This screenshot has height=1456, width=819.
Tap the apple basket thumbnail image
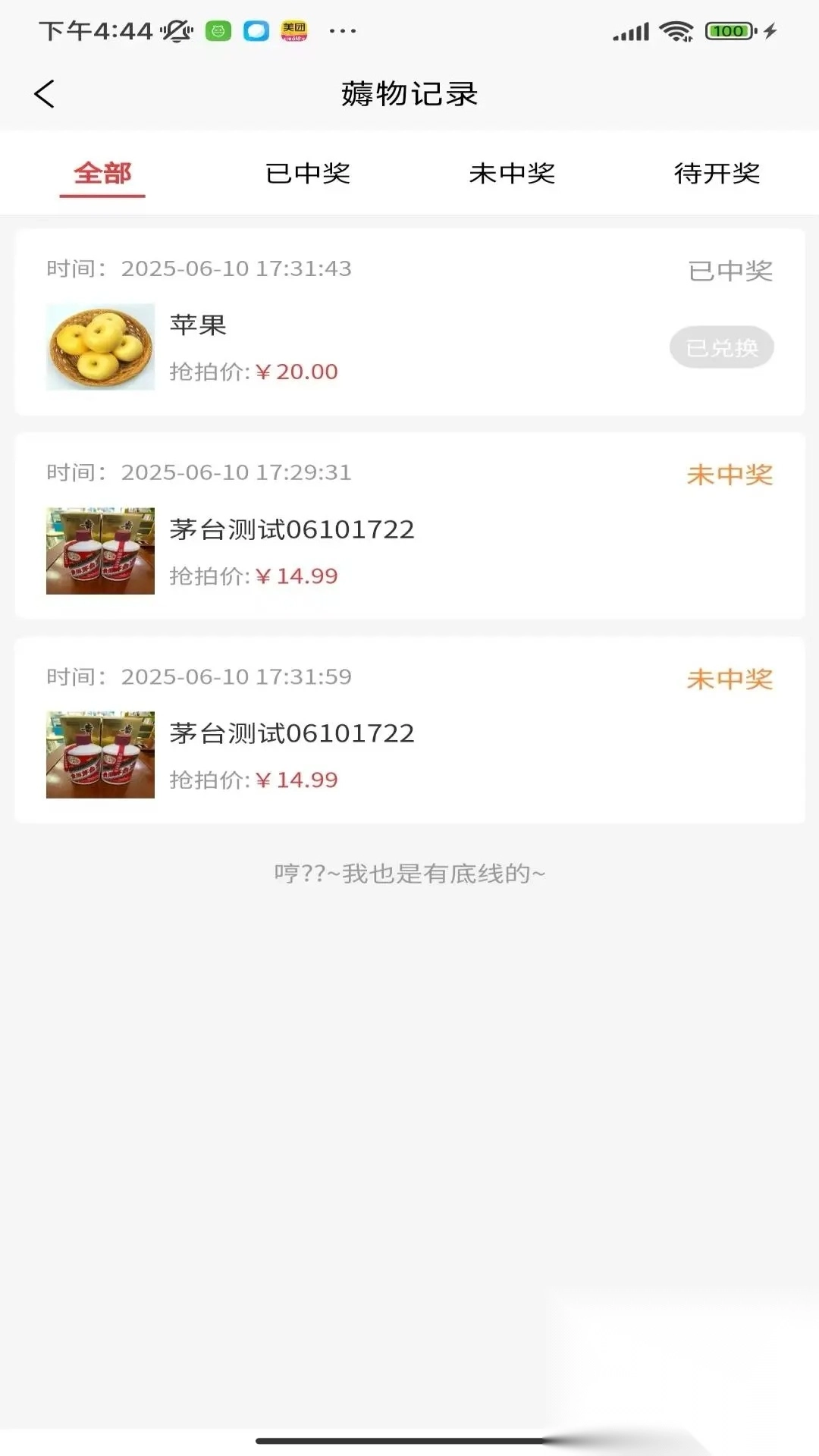[99, 347]
